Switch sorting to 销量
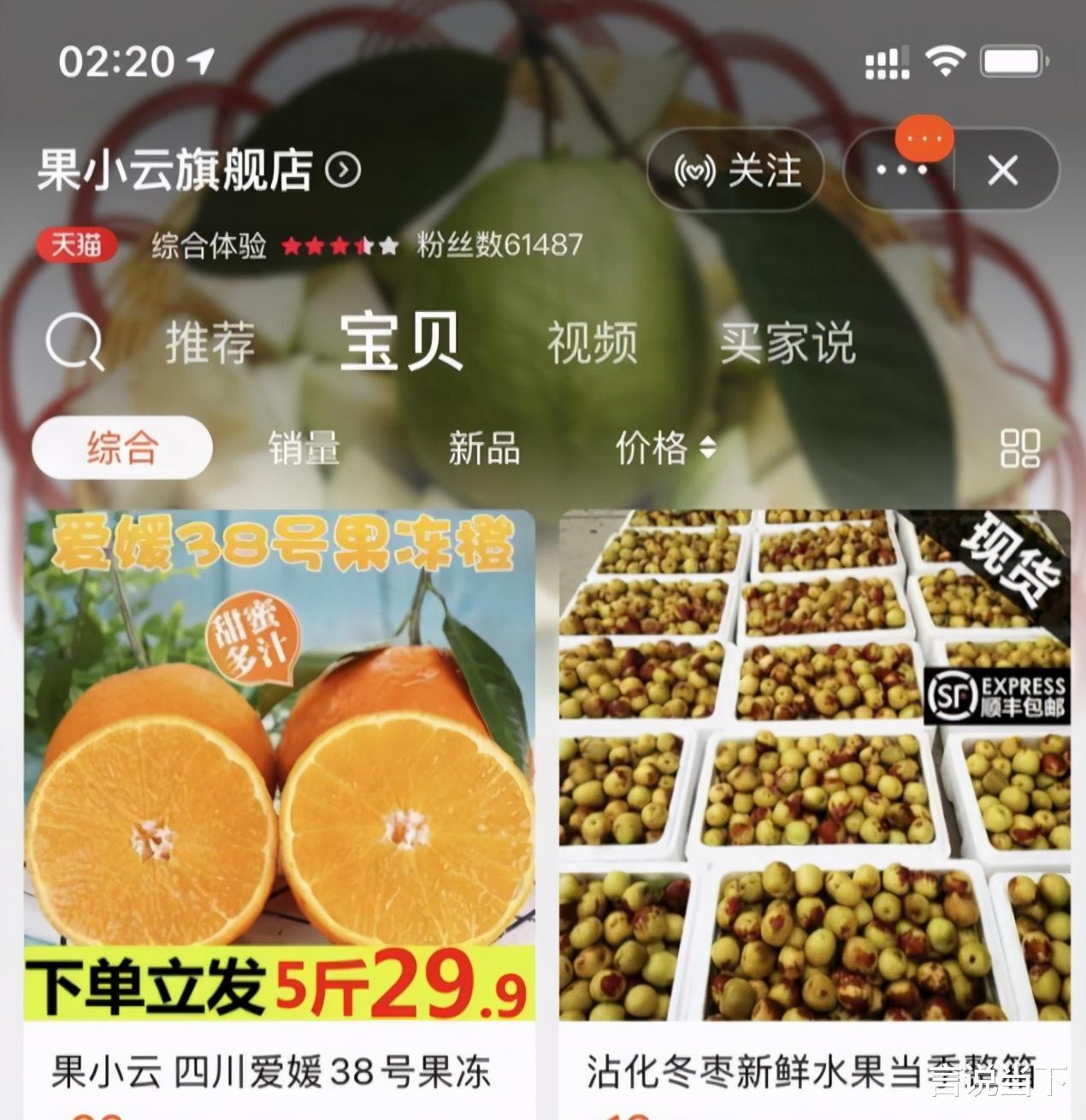Image resolution: width=1086 pixels, height=1120 pixels. click(x=304, y=446)
